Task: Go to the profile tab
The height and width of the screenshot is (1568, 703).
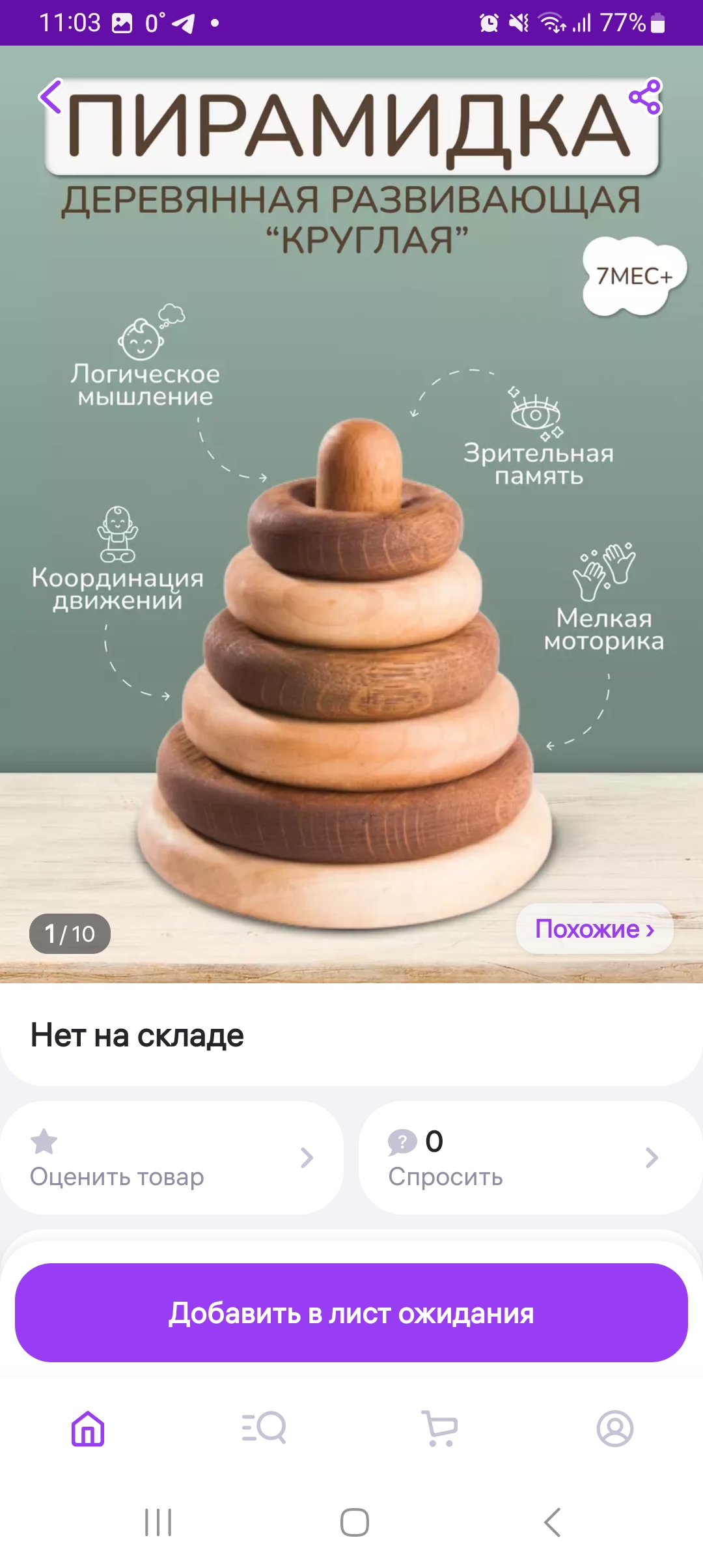Action: pyautogui.click(x=615, y=1429)
